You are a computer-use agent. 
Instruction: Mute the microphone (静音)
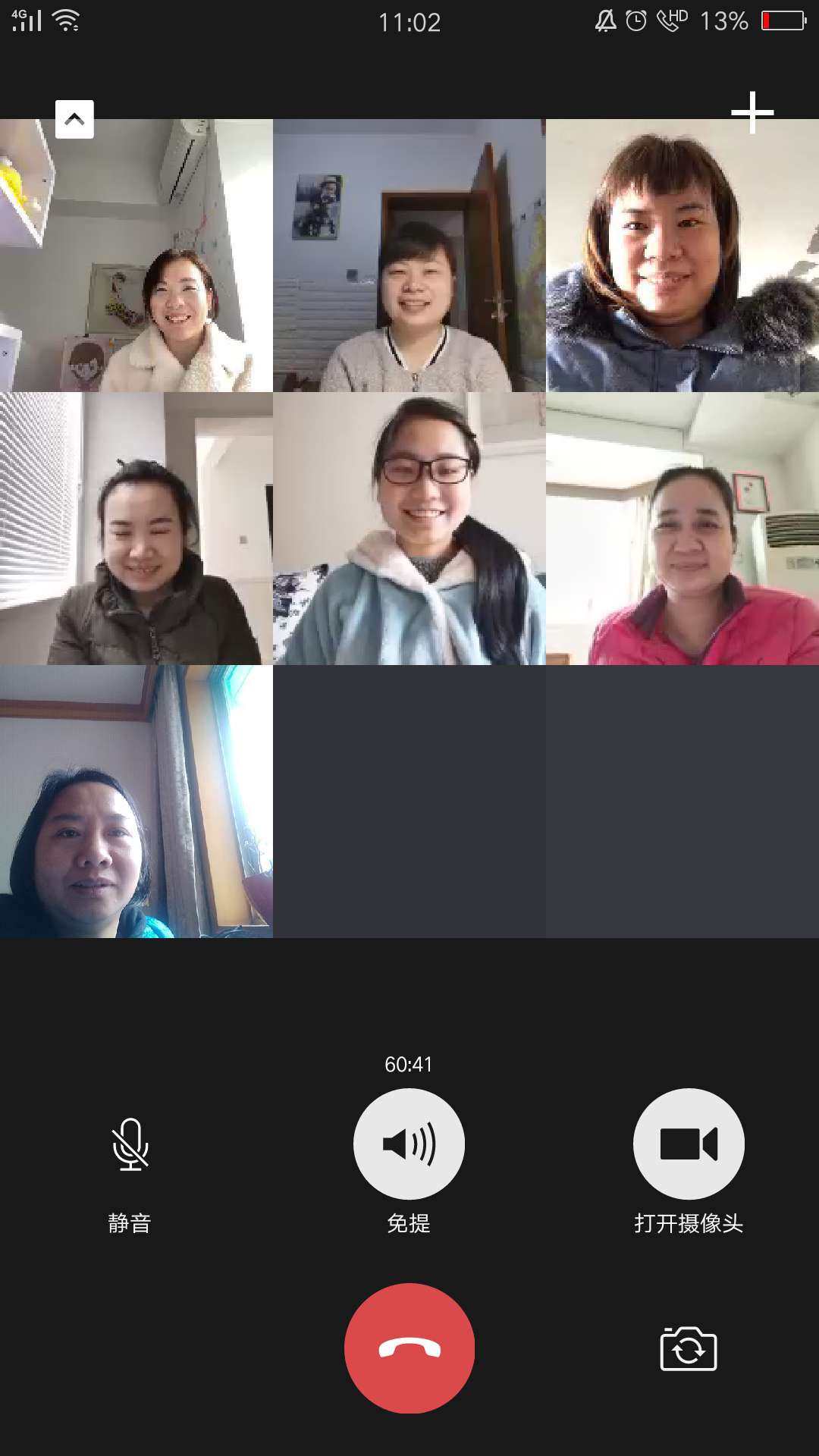(130, 1145)
